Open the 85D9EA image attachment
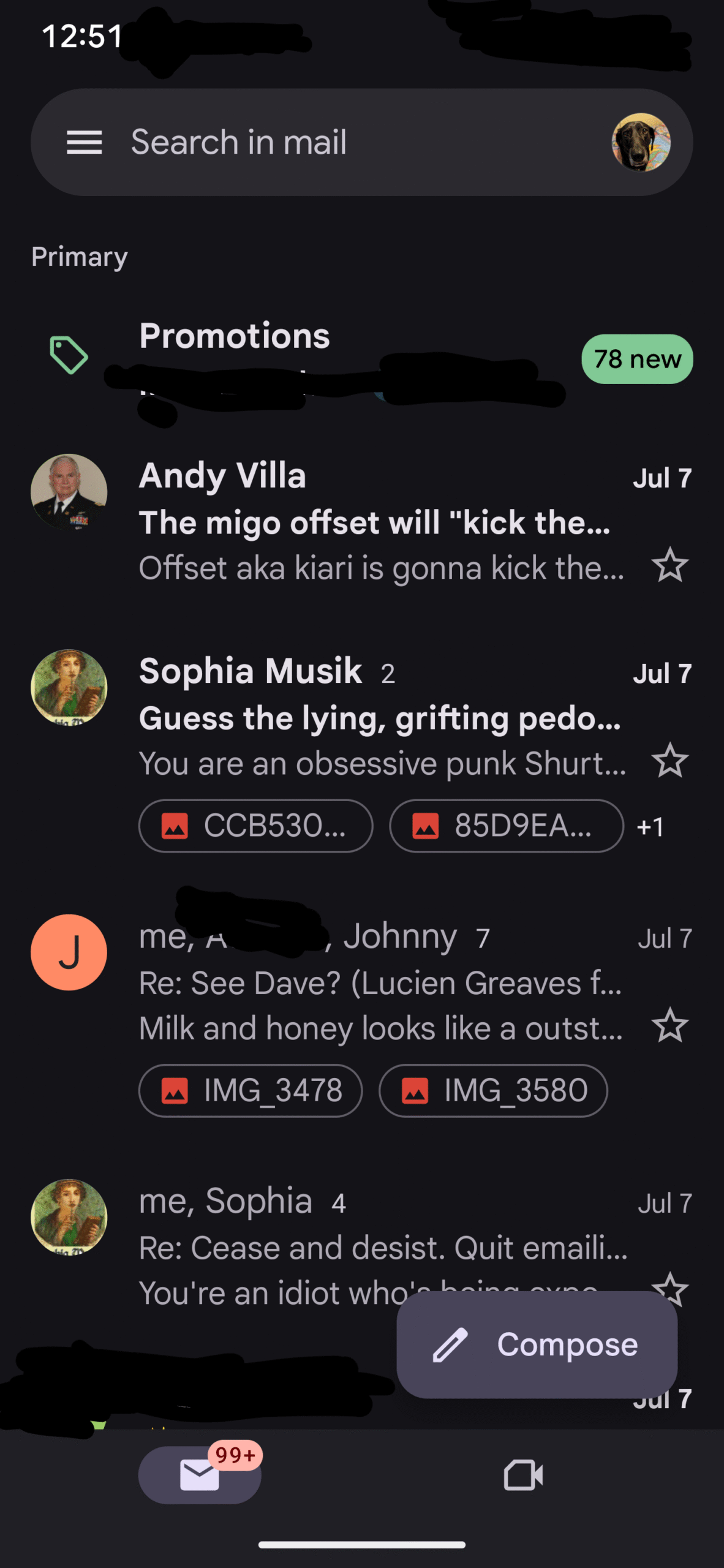Image resolution: width=724 pixels, height=1568 pixels. click(507, 826)
